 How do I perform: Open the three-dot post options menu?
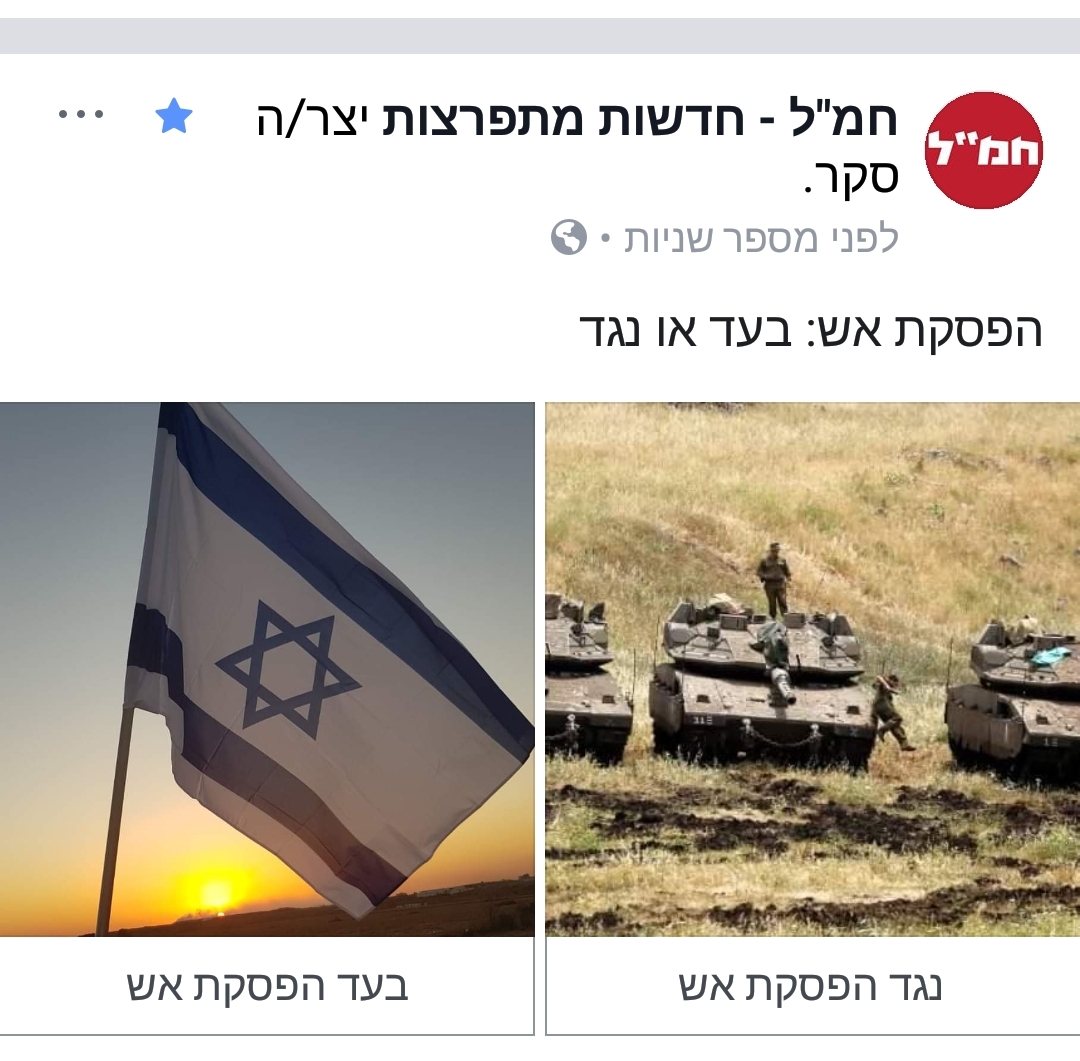[x=81, y=114]
